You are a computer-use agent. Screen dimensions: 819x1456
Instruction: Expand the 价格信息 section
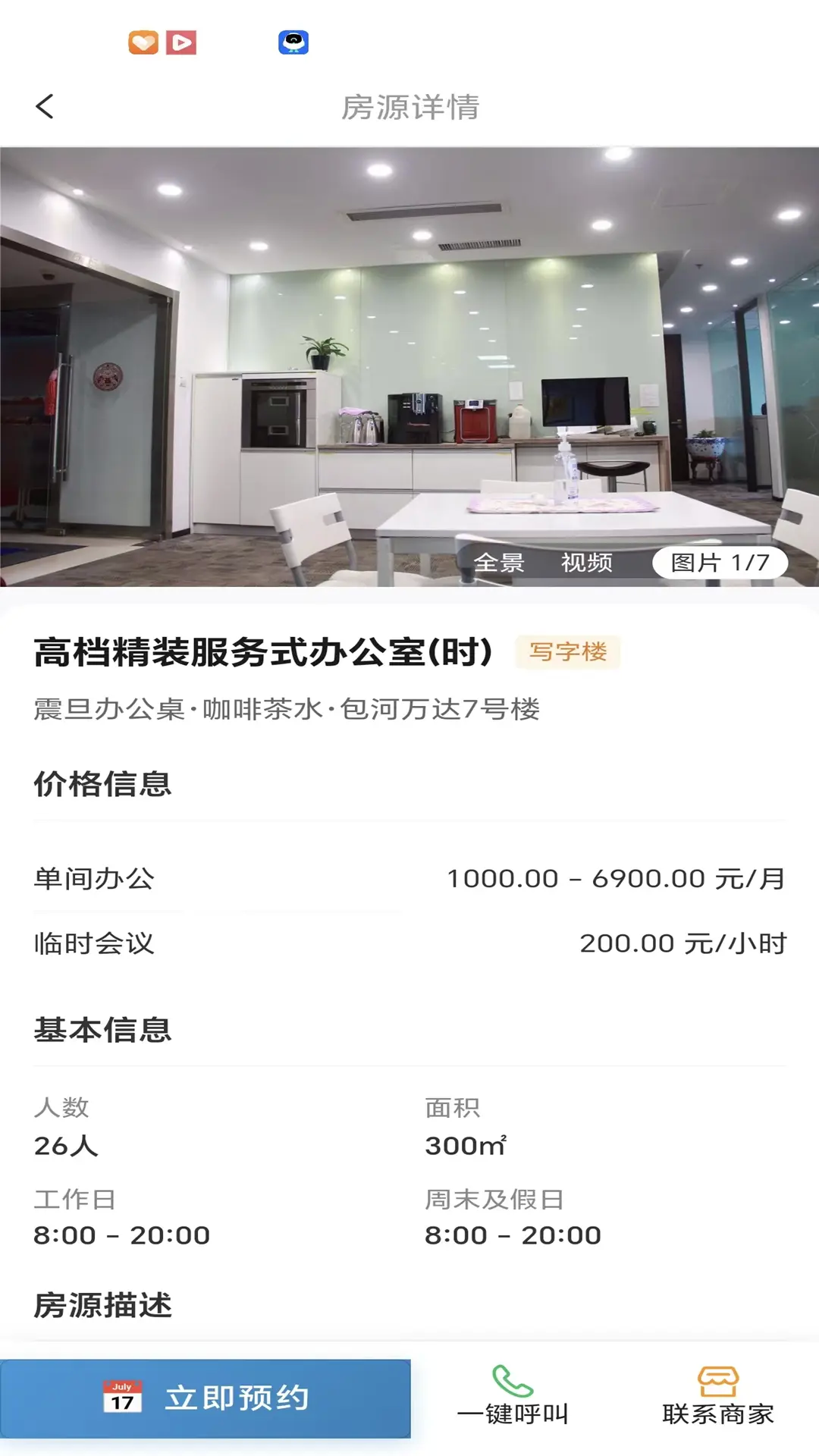(x=103, y=785)
